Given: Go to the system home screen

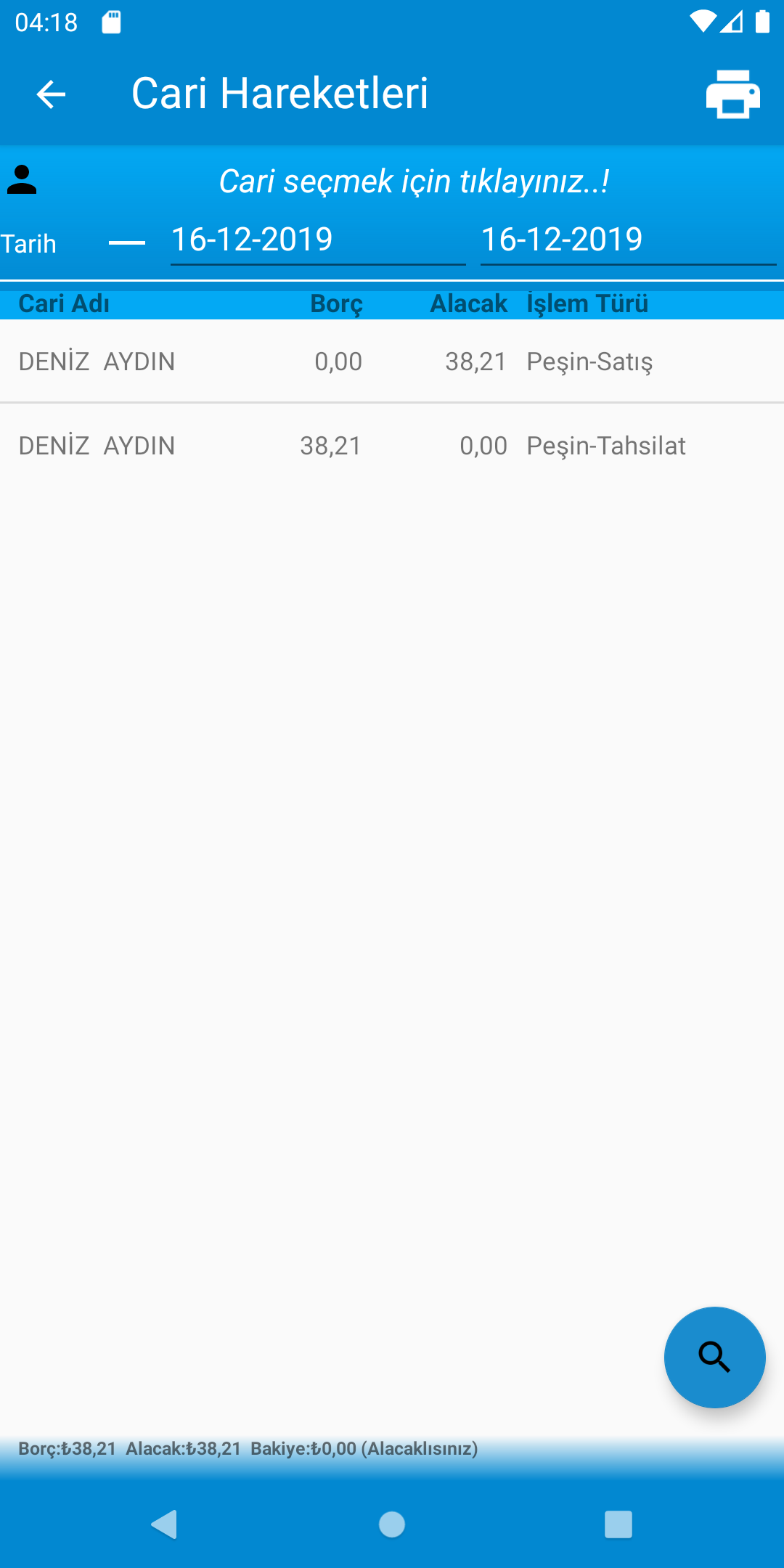Looking at the screenshot, I should click(x=392, y=1524).
